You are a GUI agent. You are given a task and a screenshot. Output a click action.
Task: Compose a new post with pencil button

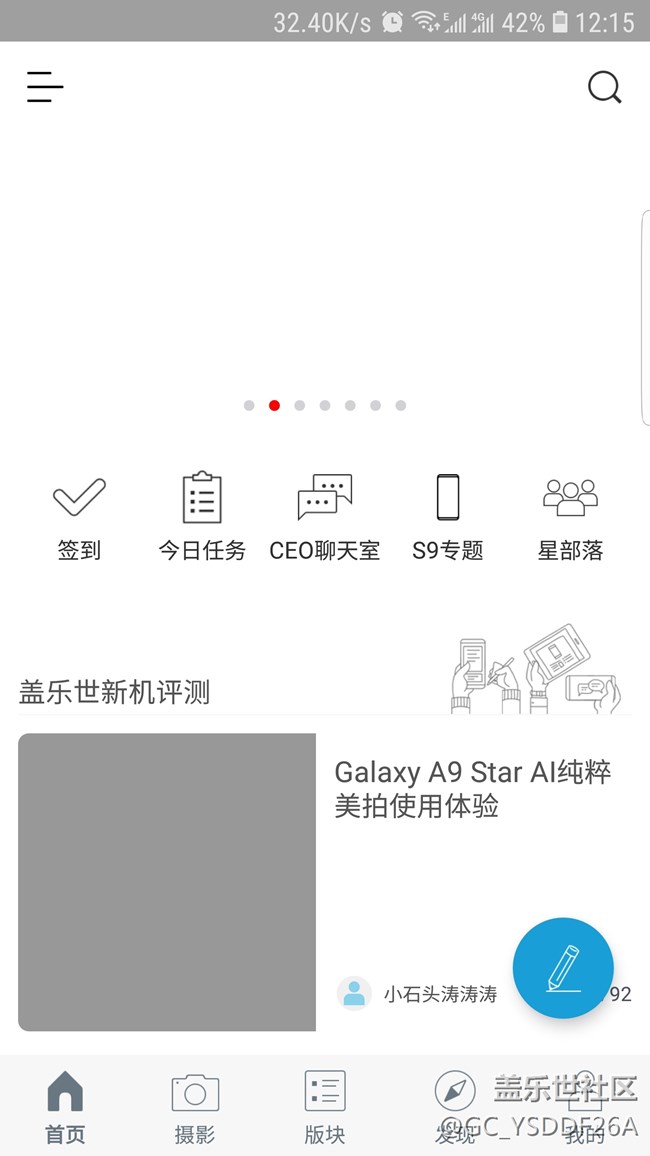click(563, 968)
